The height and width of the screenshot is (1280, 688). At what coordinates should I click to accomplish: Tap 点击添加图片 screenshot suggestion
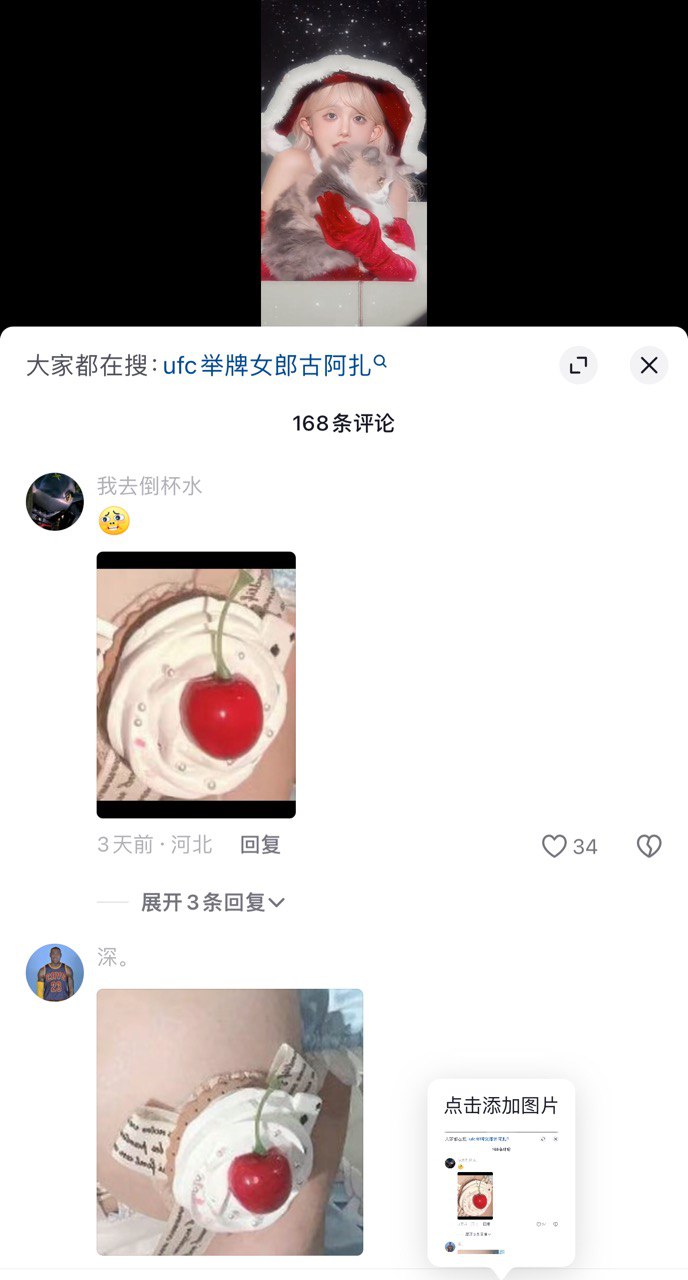(x=501, y=1173)
